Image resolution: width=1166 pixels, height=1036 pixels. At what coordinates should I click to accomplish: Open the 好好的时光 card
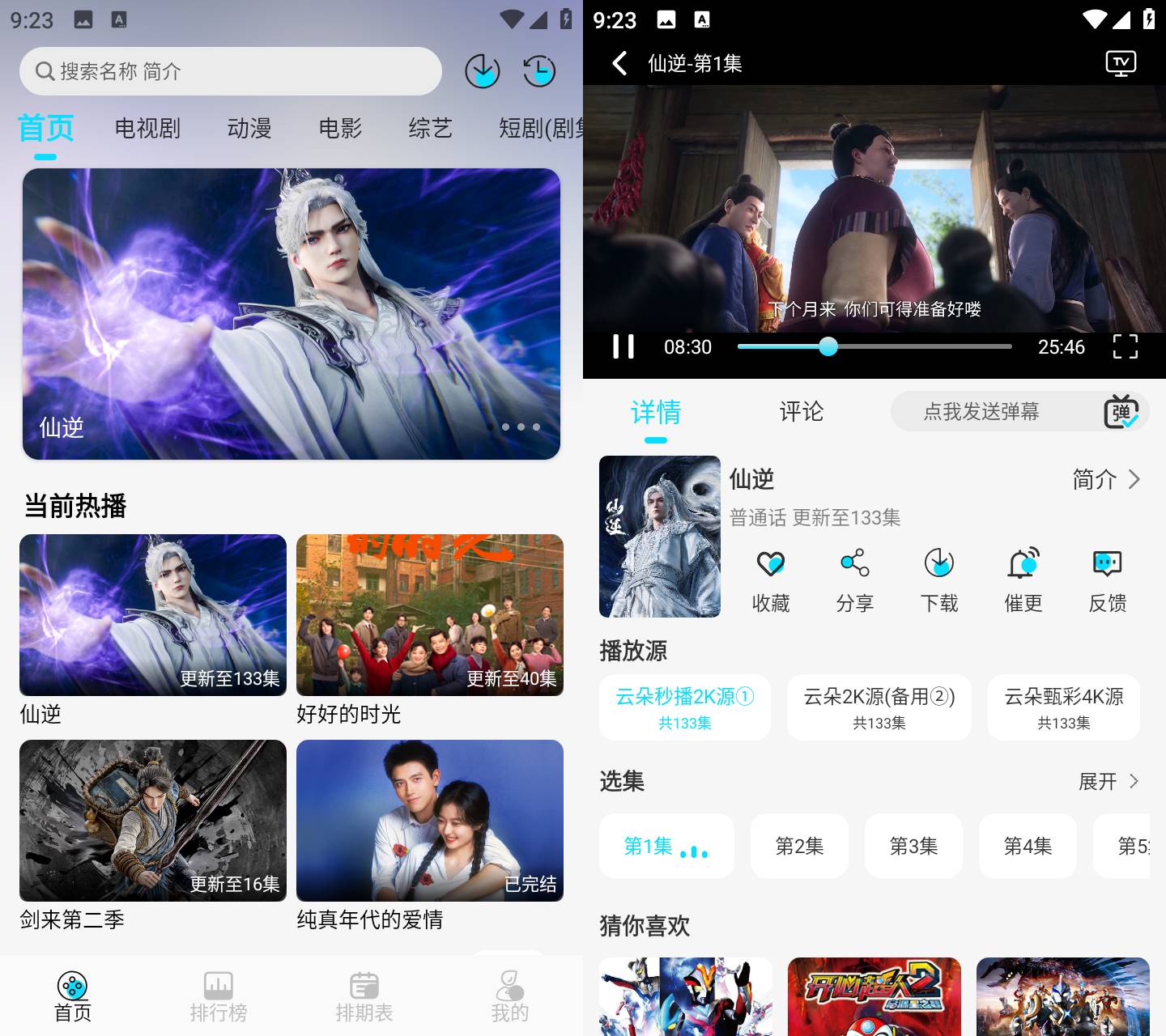pyautogui.click(x=429, y=615)
